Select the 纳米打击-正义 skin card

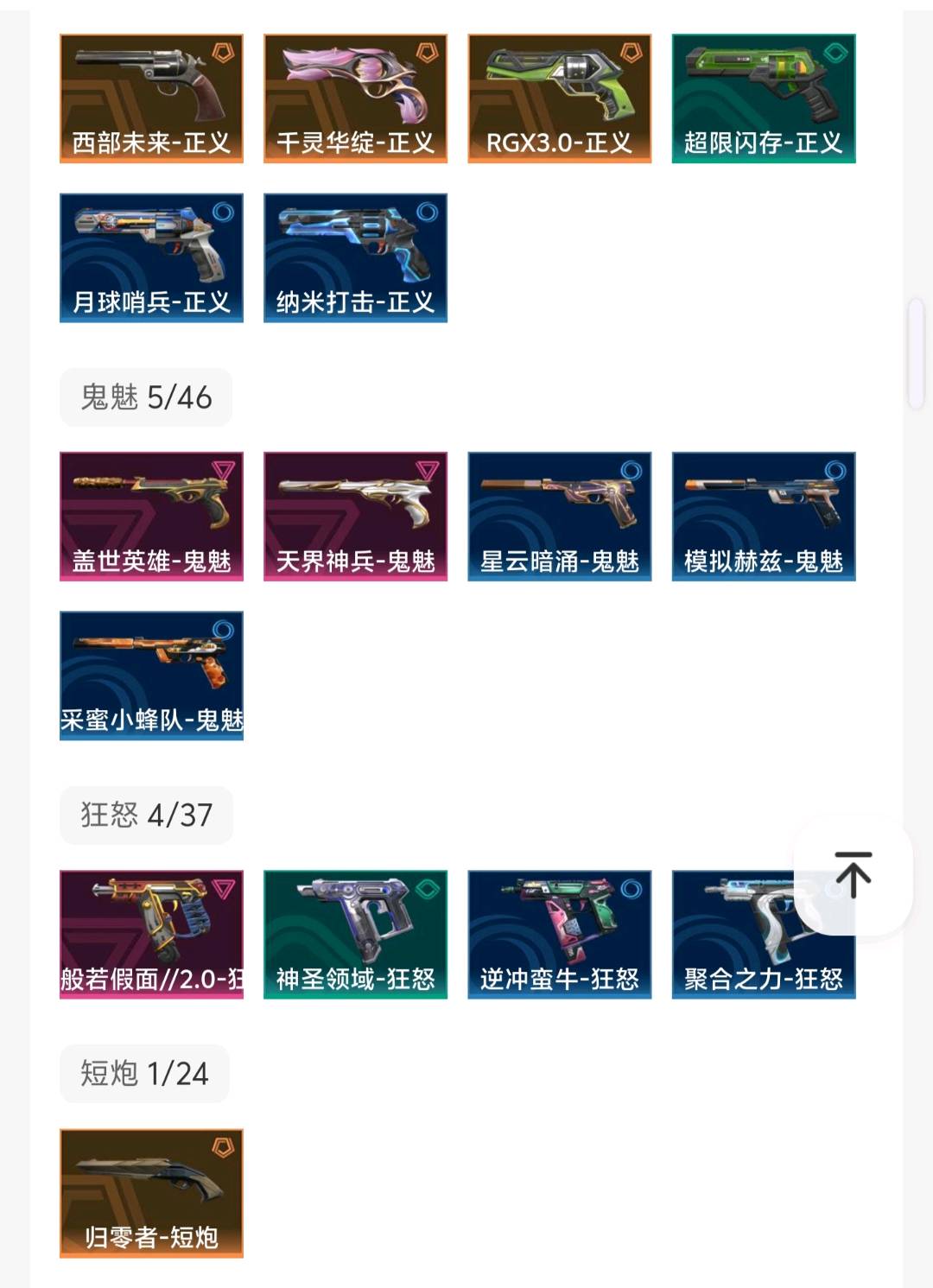point(355,257)
